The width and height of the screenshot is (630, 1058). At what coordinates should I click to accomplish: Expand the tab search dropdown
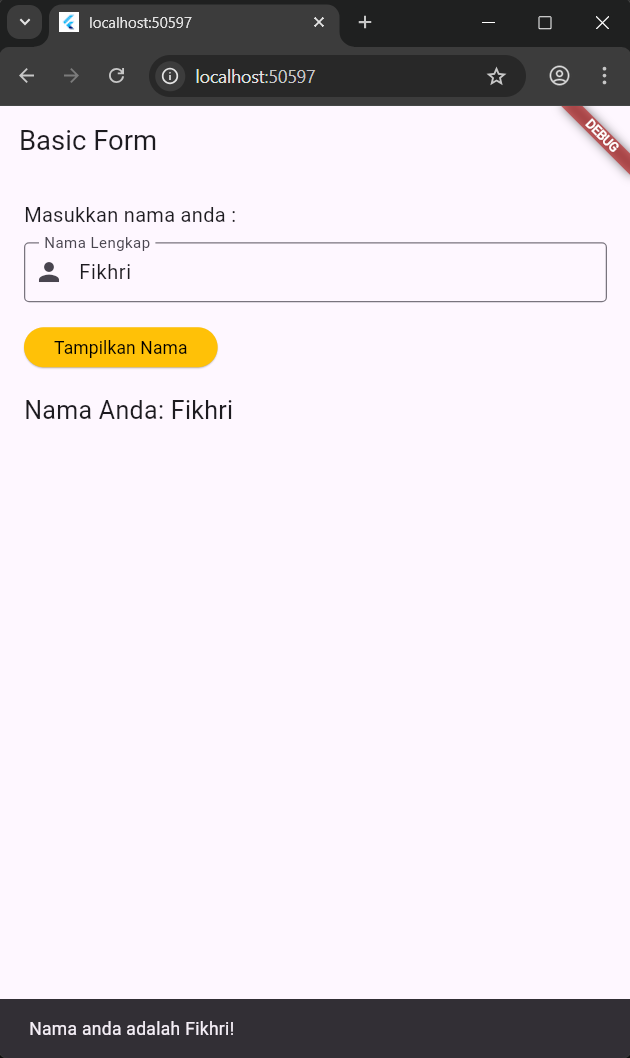point(25,22)
